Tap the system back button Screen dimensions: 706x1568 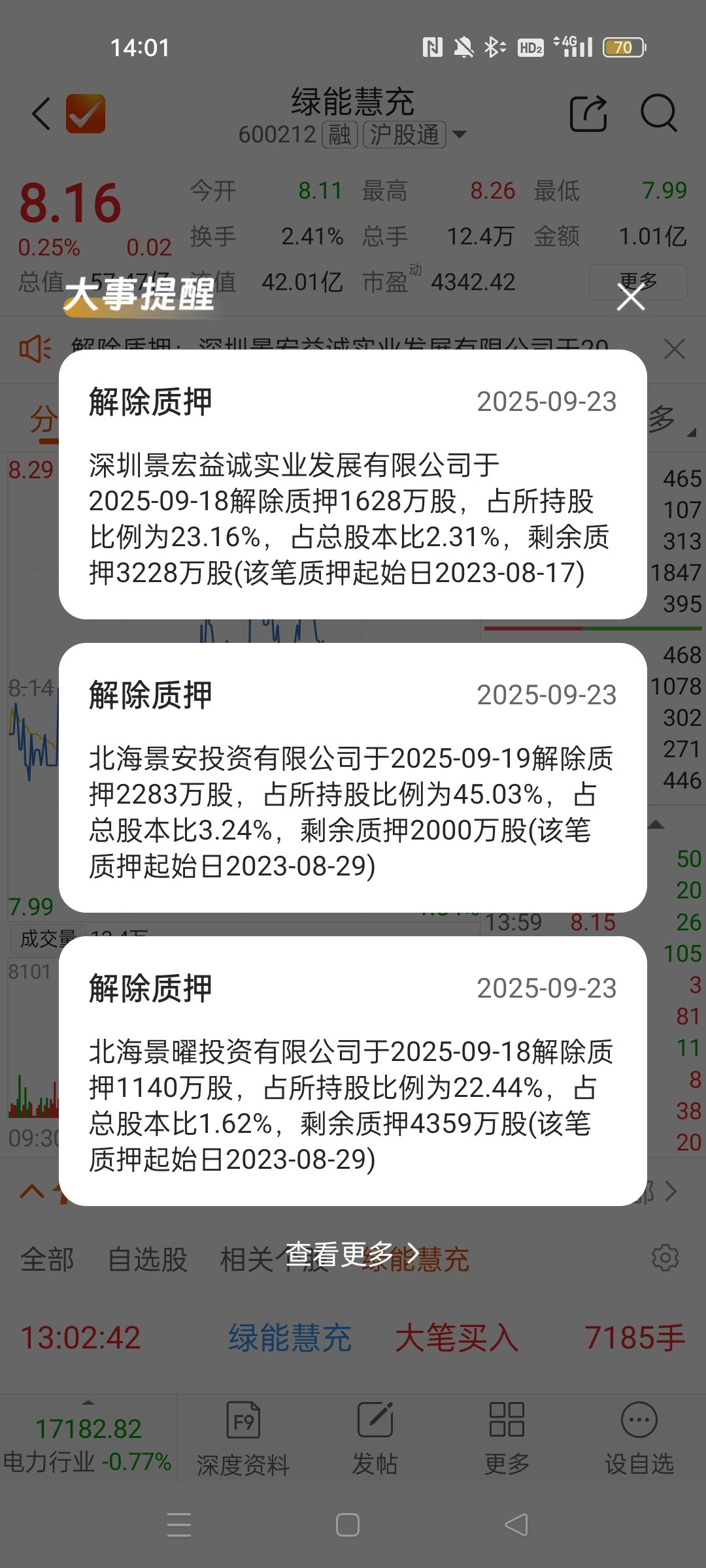(516, 1525)
